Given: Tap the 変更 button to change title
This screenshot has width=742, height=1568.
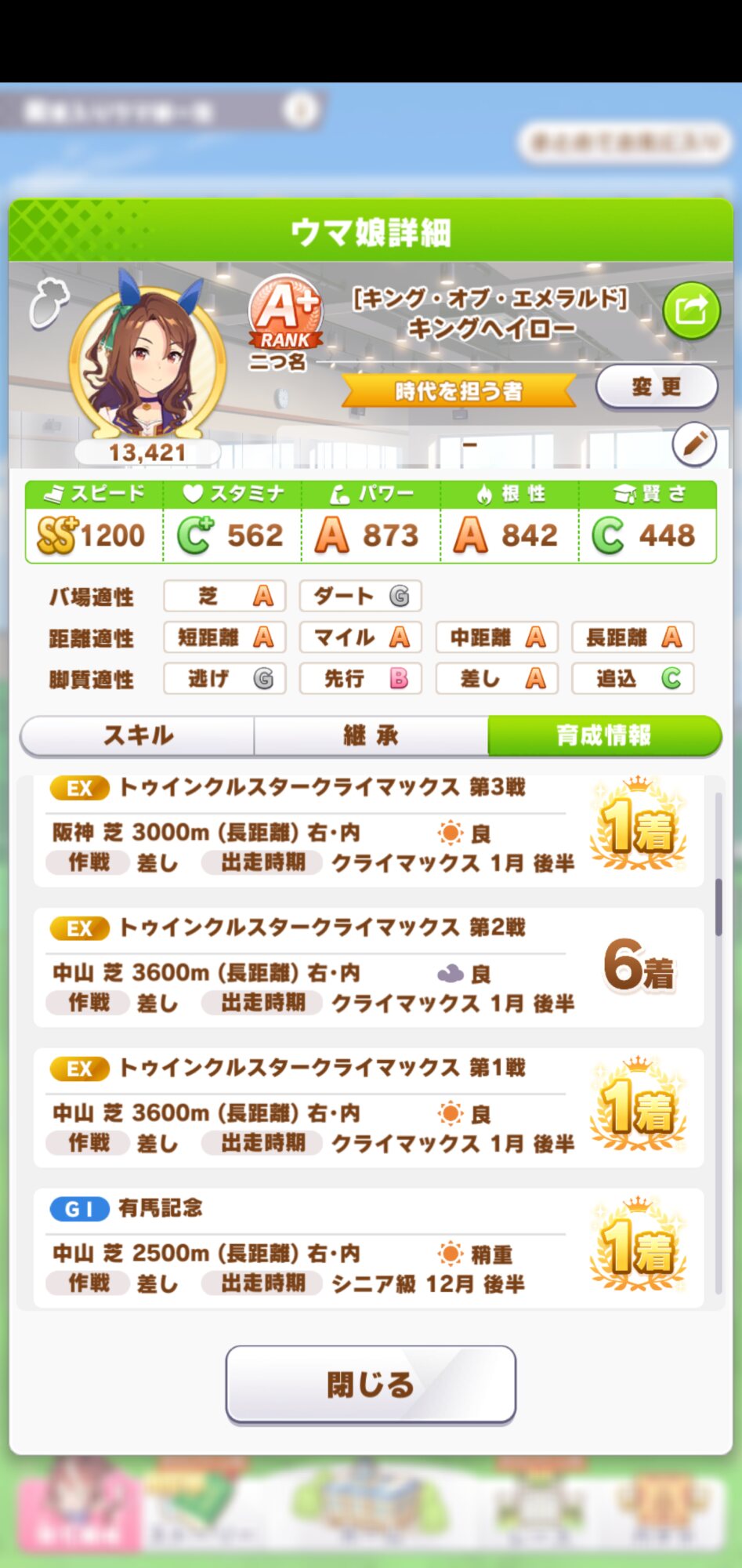Looking at the screenshot, I should [x=657, y=387].
